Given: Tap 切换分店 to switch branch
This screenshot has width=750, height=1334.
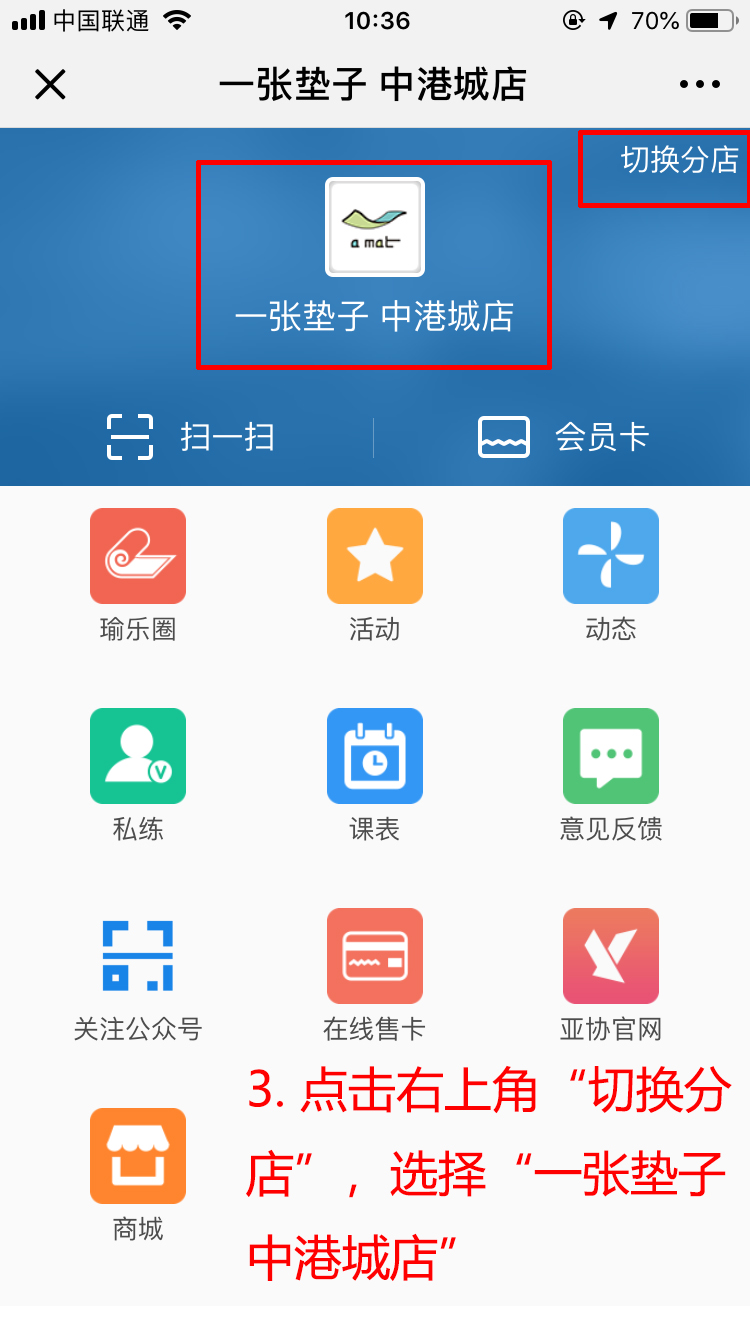Looking at the screenshot, I should click(x=680, y=159).
